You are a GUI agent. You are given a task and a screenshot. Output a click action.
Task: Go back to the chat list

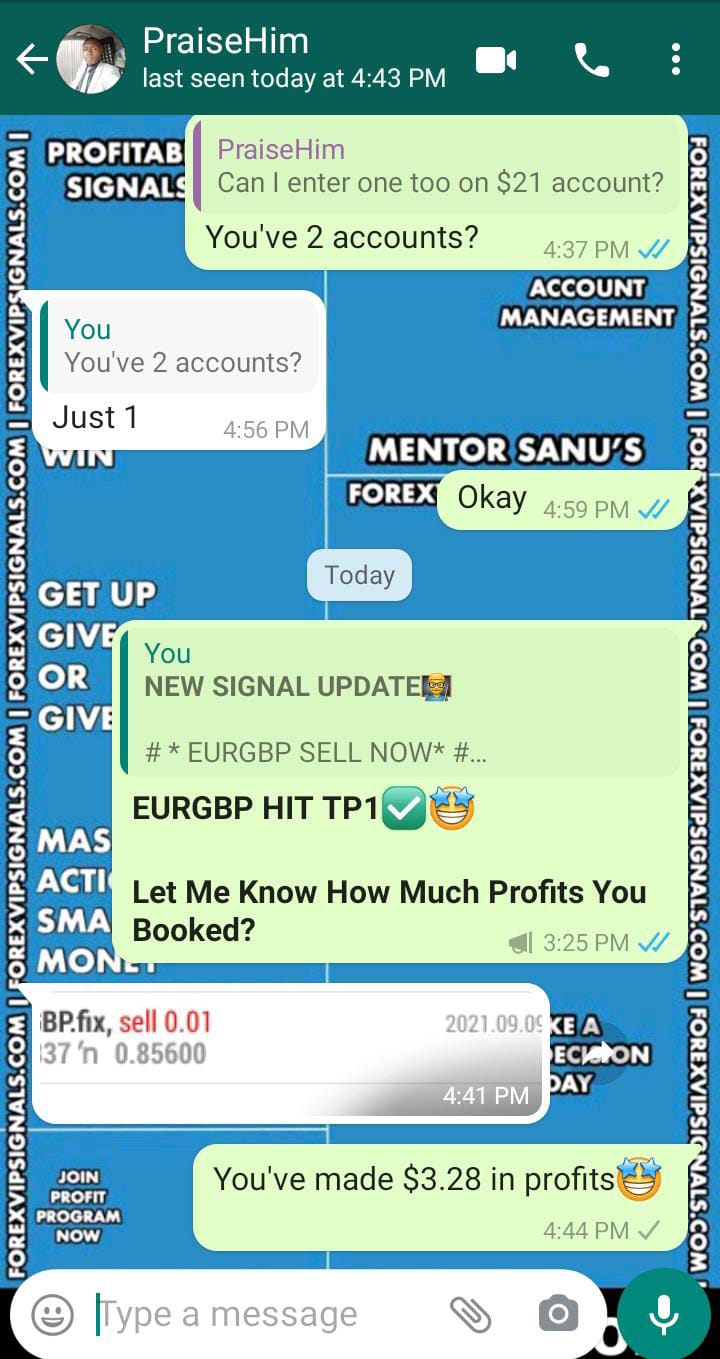coord(32,60)
